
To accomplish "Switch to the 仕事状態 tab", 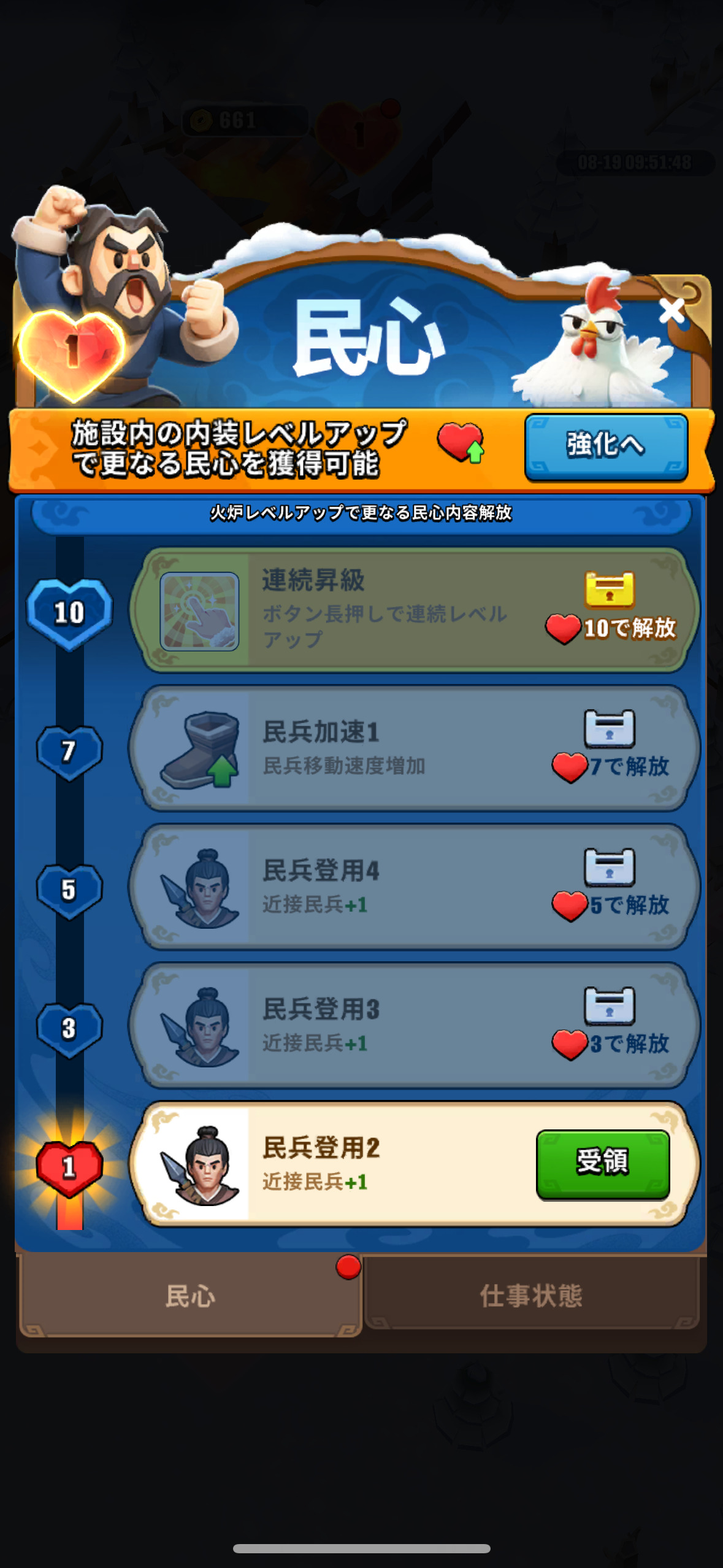I will (531, 1294).
